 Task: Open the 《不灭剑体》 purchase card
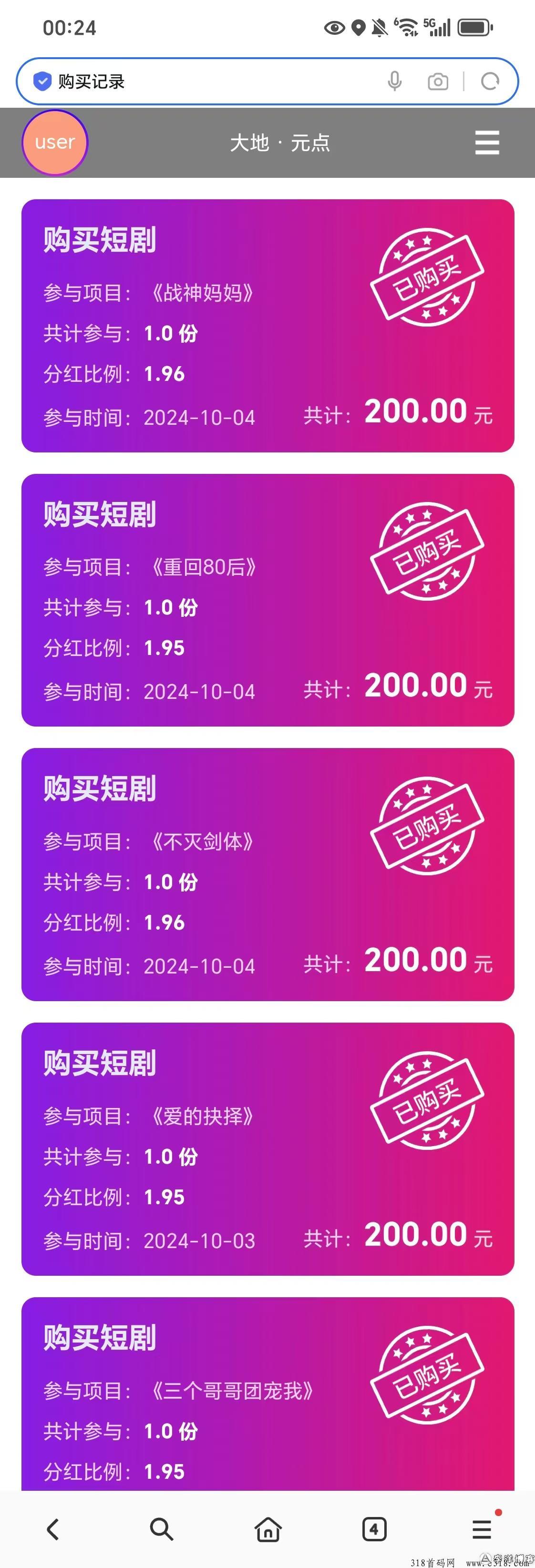pyautogui.click(x=268, y=875)
